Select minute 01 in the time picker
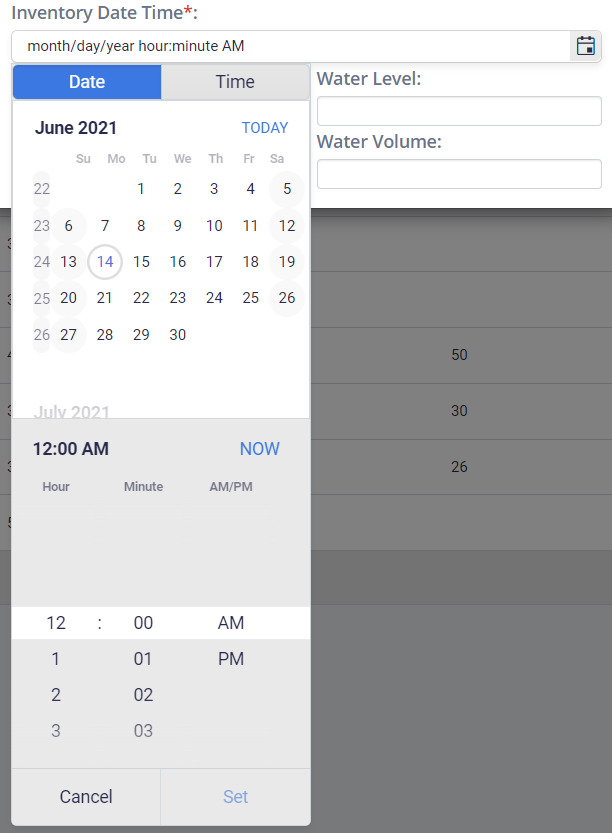612x833 pixels. point(144,659)
